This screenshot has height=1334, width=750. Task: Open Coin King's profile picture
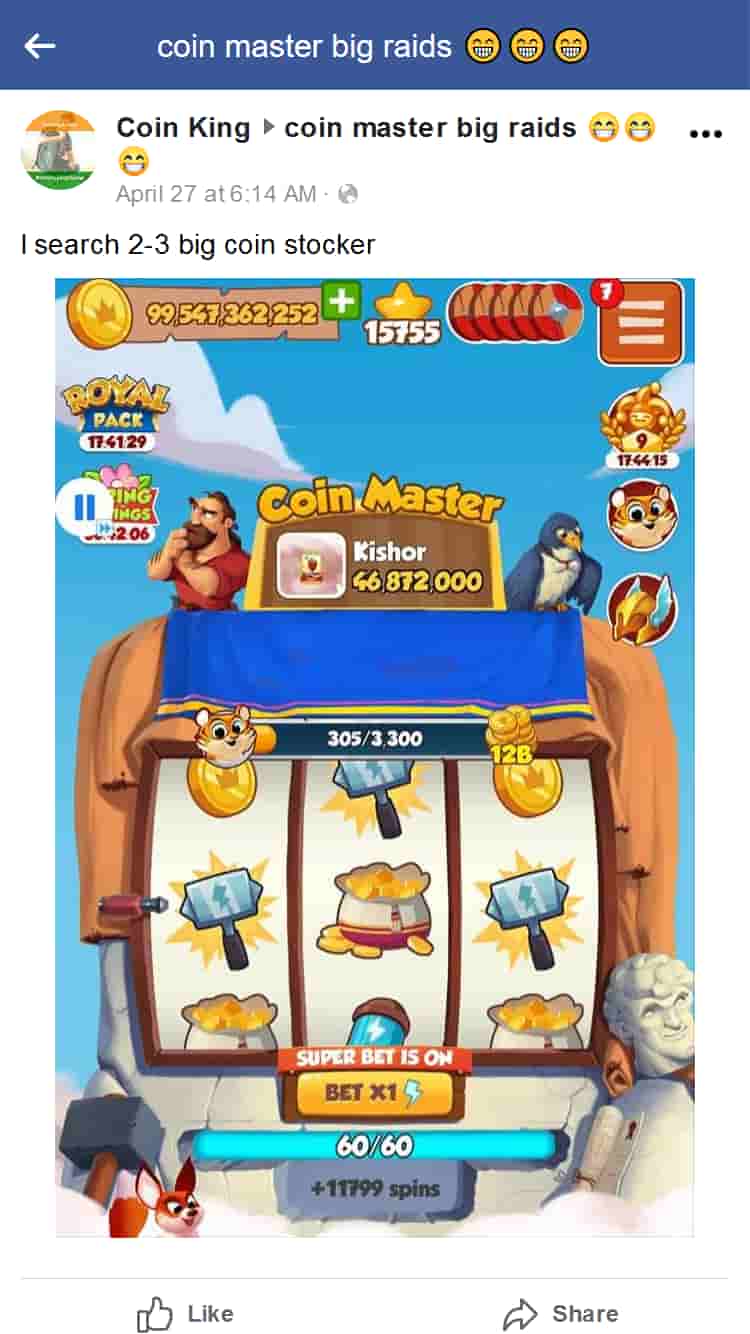pos(58,150)
